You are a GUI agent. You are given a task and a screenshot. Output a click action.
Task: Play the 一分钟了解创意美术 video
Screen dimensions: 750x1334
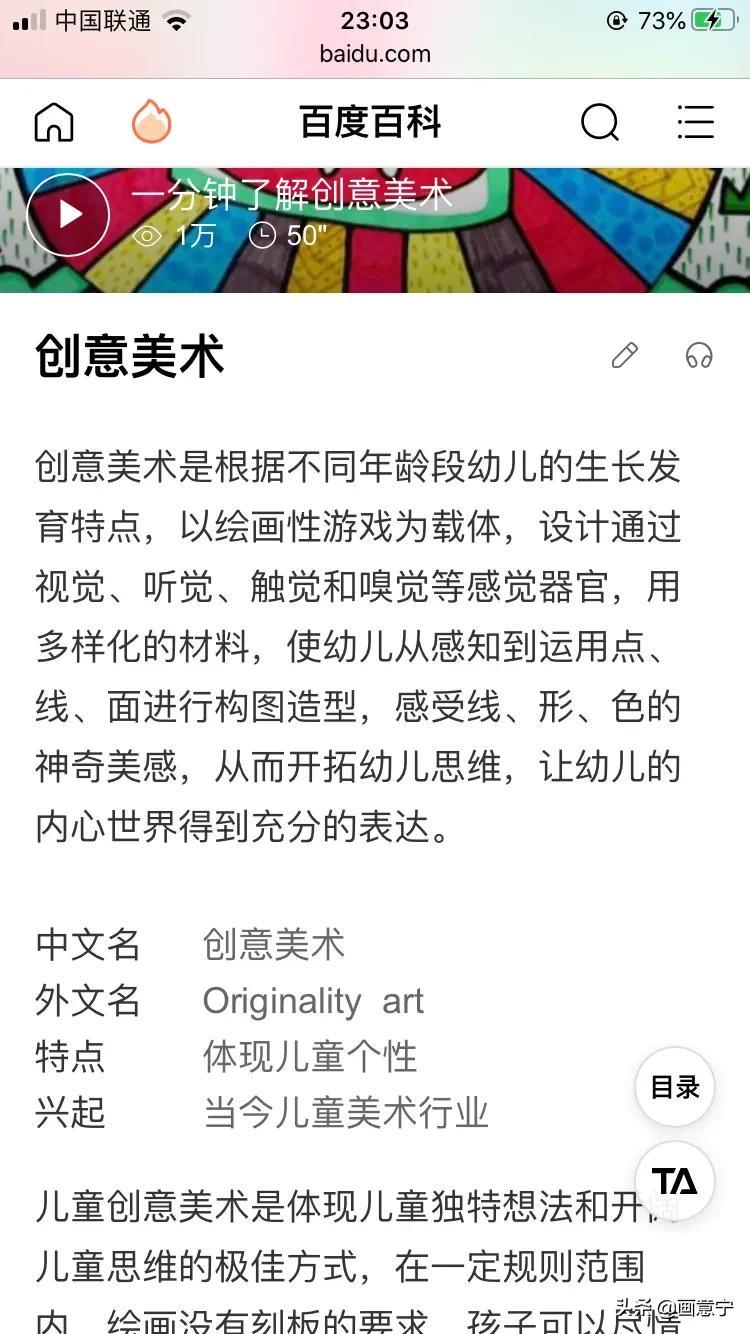pos(68,215)
